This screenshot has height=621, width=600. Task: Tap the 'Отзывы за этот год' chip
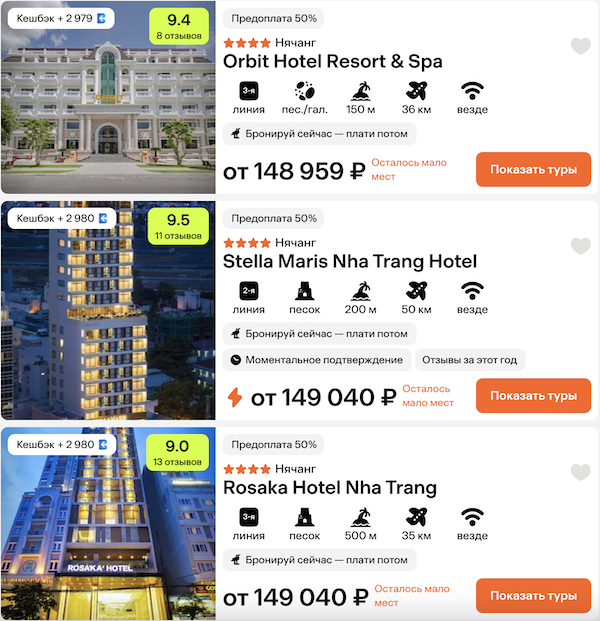[472, 360]
